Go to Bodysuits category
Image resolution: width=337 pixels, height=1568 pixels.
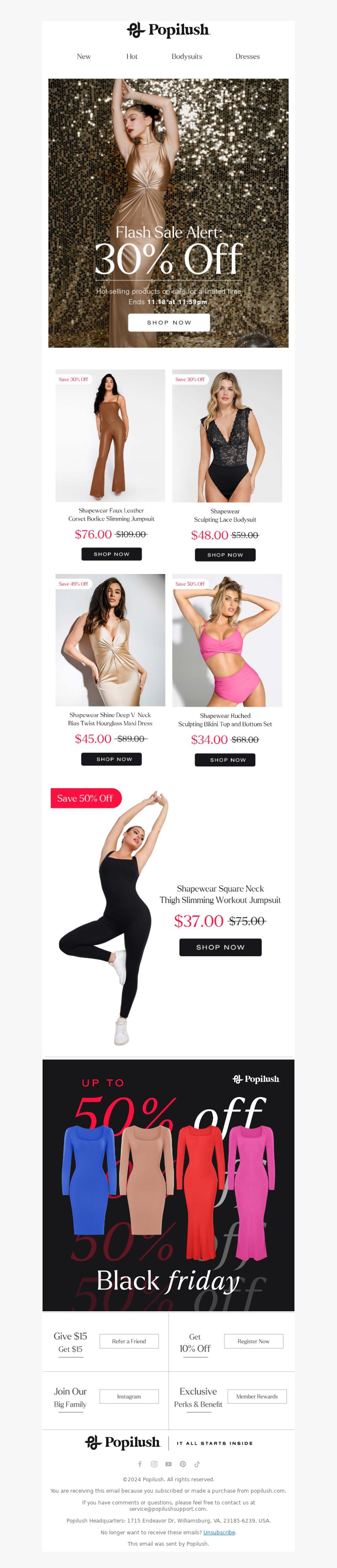187,57
